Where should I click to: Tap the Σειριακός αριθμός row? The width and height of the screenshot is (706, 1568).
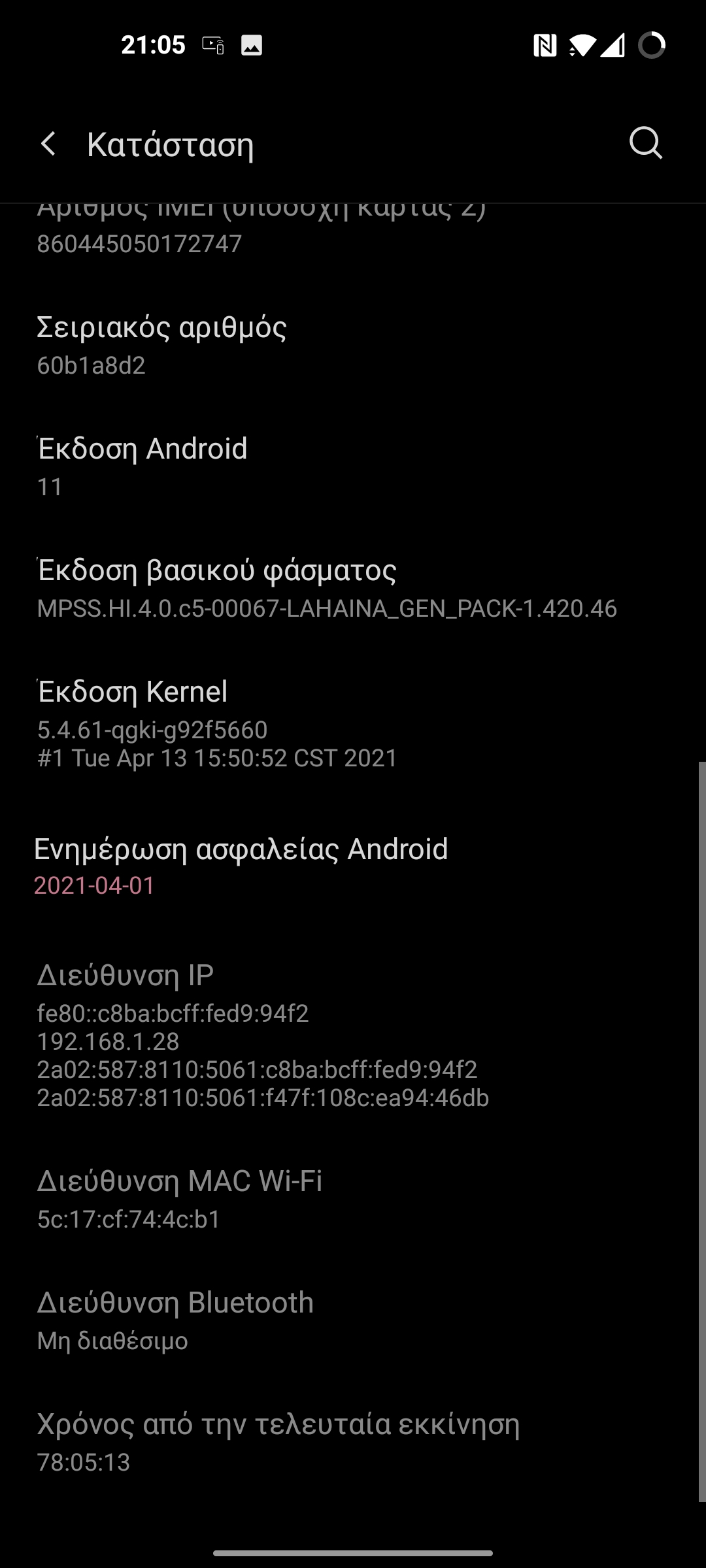point(353,345)
